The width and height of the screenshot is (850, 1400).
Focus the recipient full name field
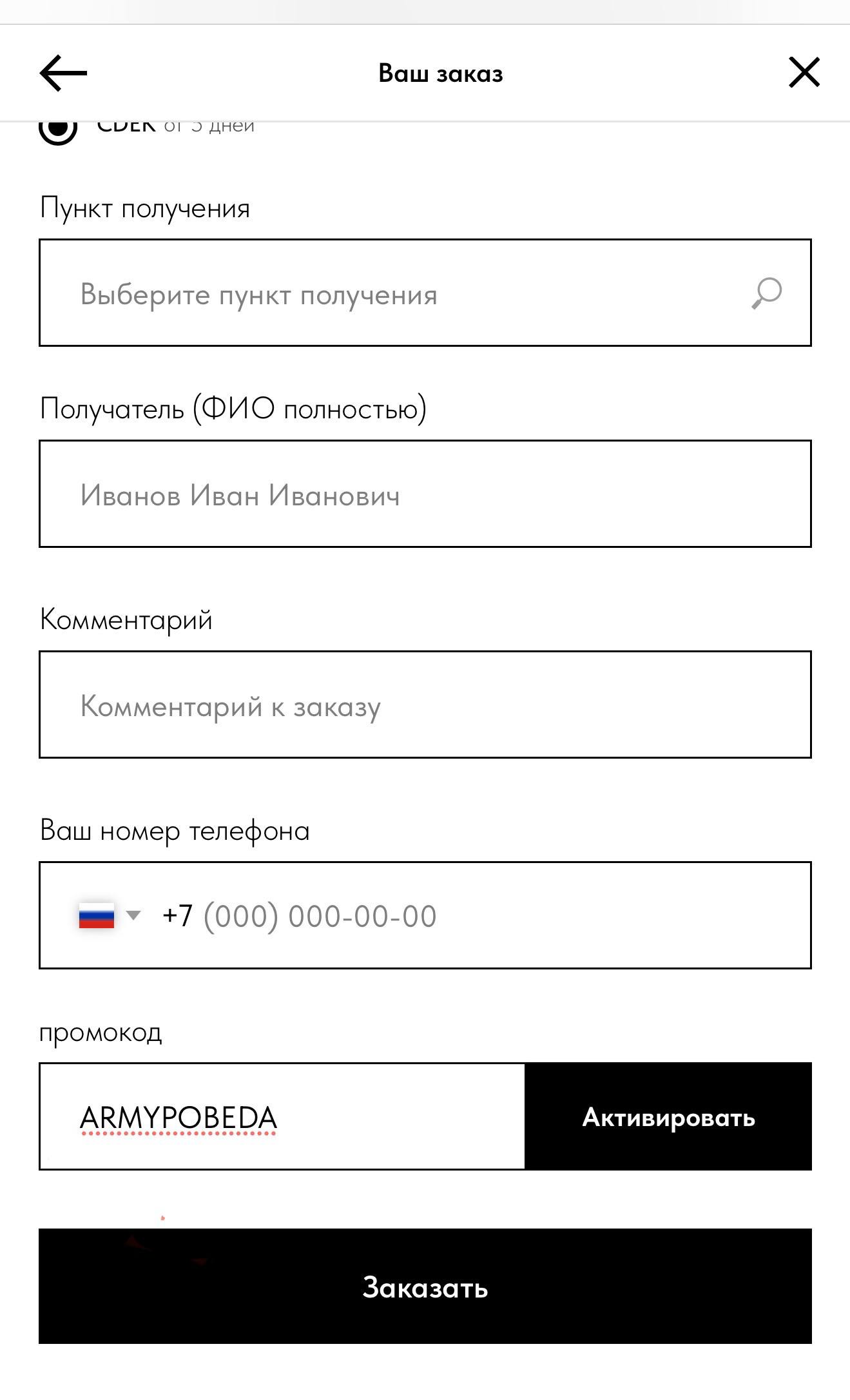pyautogui.click(x=425, y=494)
